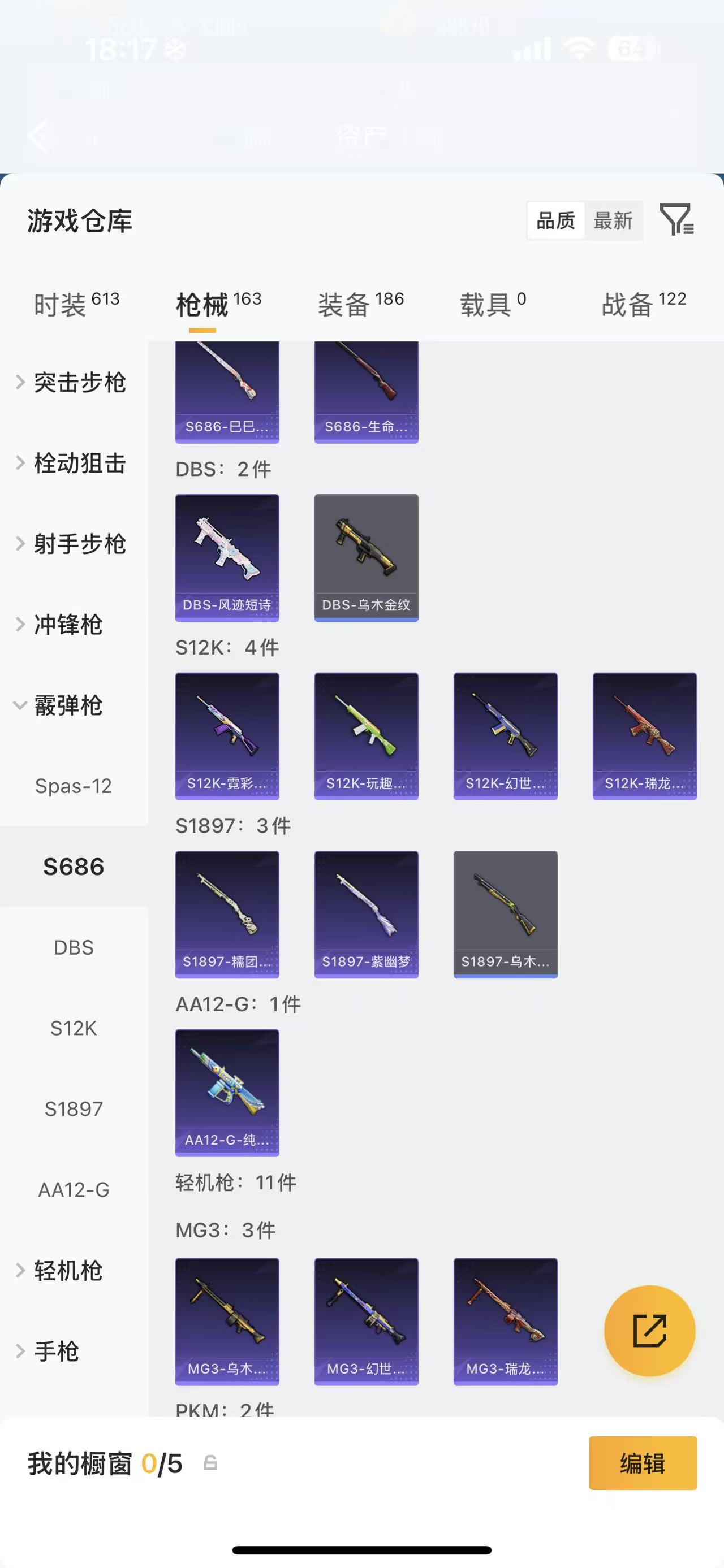The width and height of the screenshot is (724, 1568).
Task: Go back with the top-left arrow
Action: (40, 136)
